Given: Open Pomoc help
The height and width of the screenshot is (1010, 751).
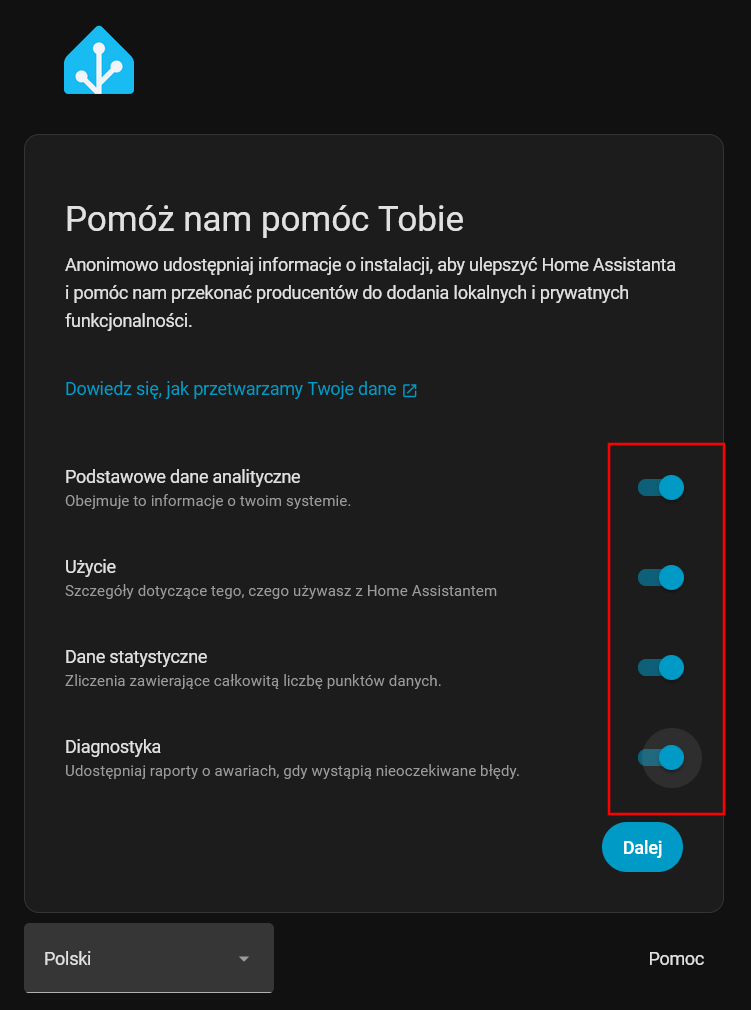Looking at the screenshot, I should pos(676,959).
